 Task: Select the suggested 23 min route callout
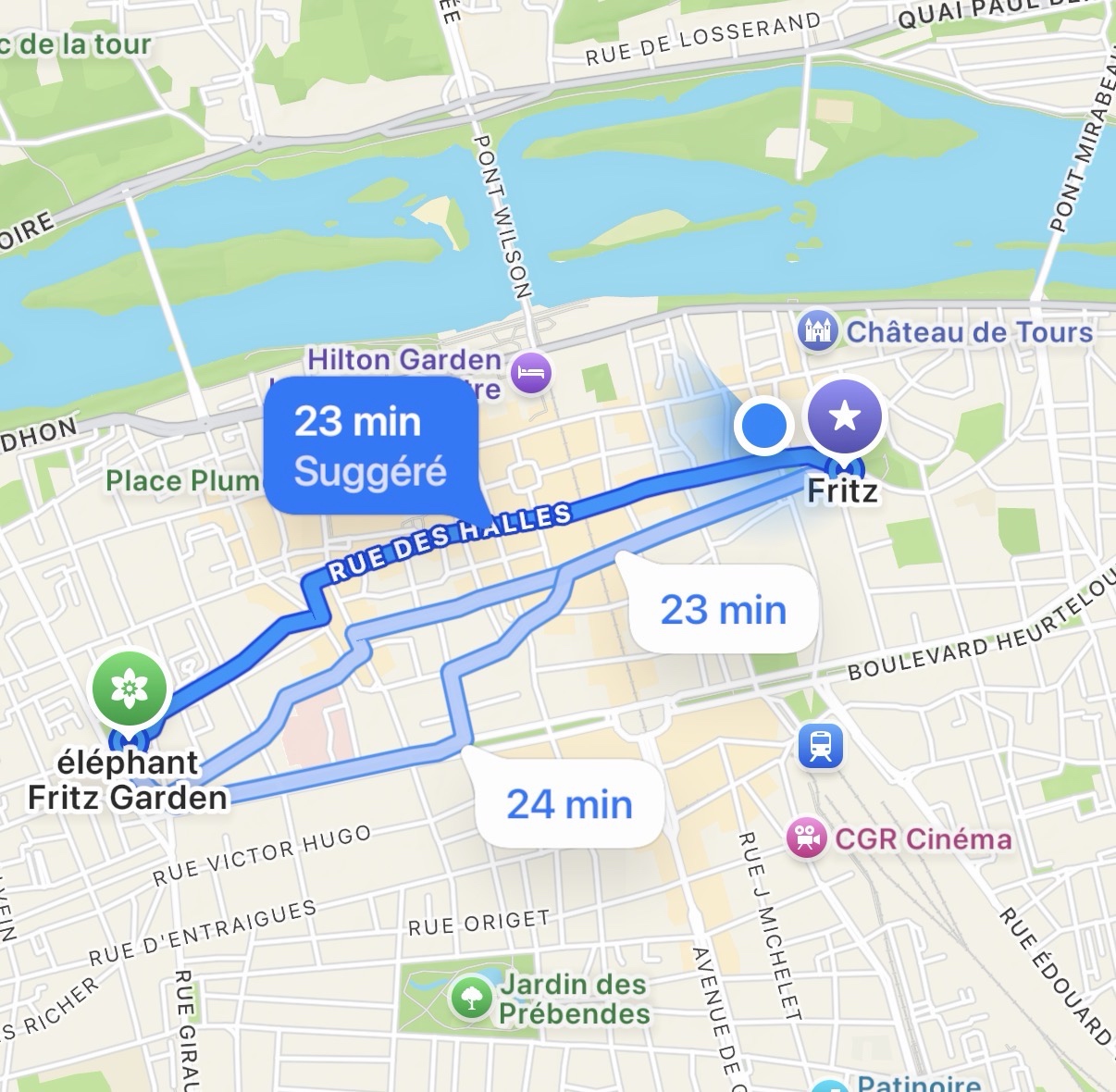pos(370,445)
